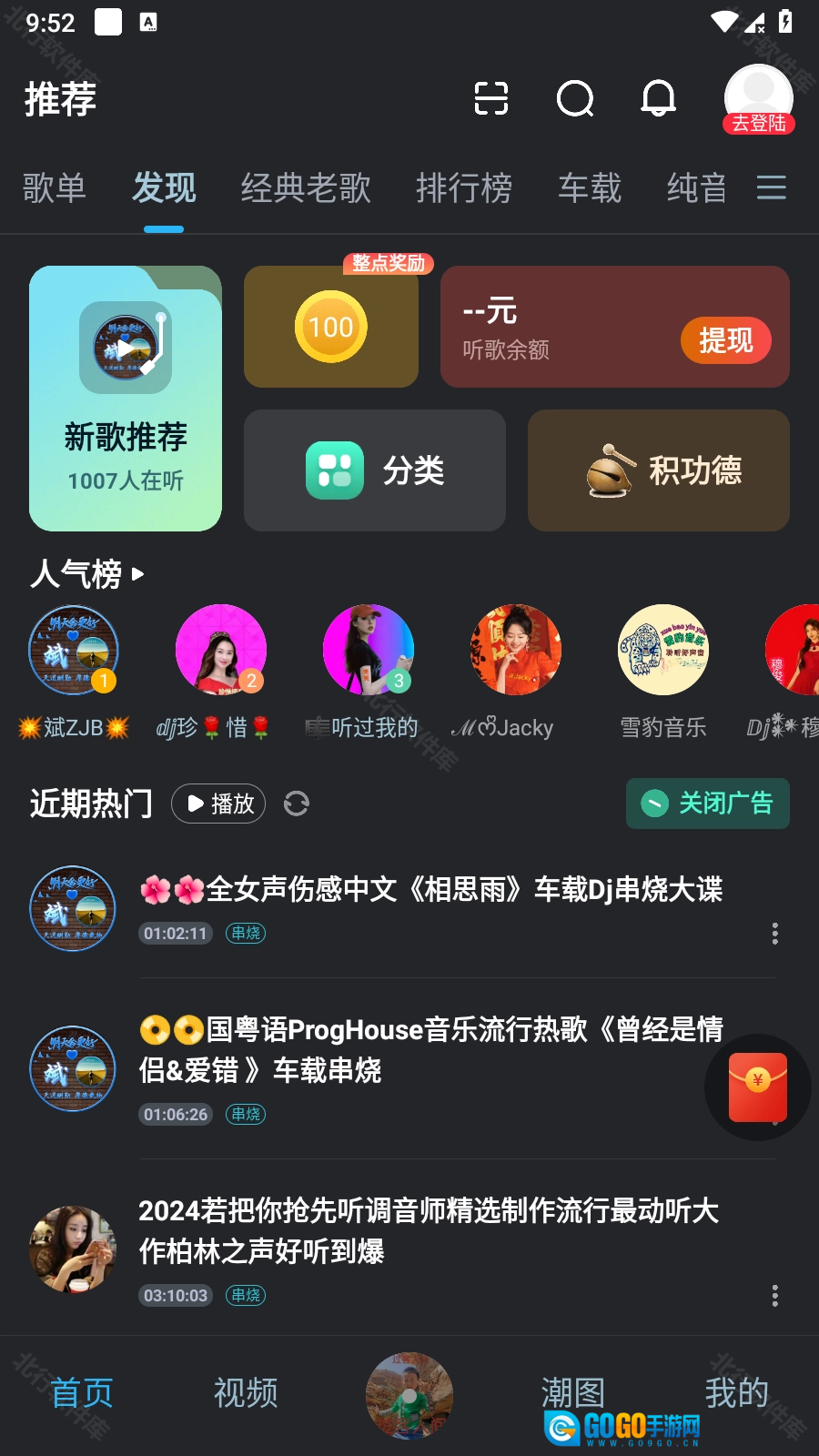Claim the 100 coin hourly reward
This screenshot has width=819, height=1456.
331,327
